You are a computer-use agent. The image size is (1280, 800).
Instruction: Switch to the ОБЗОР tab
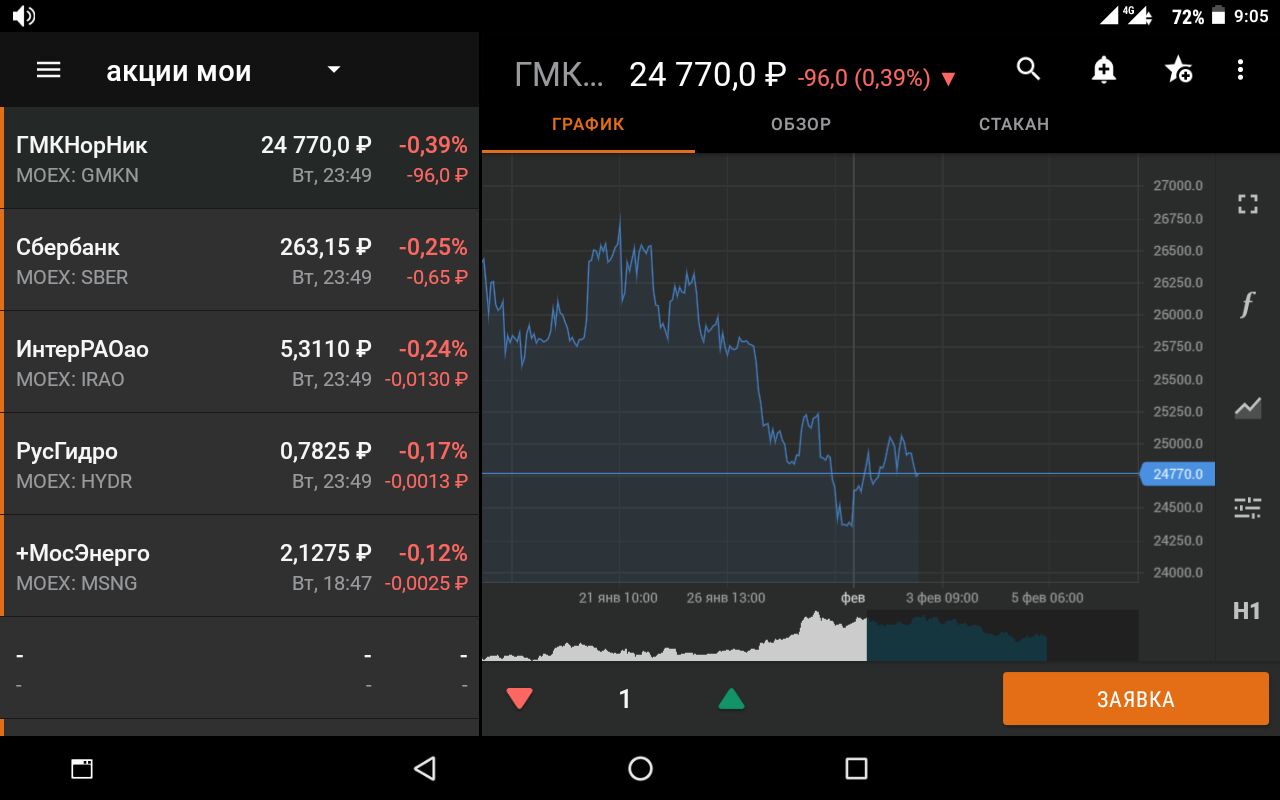coord(801,124)
